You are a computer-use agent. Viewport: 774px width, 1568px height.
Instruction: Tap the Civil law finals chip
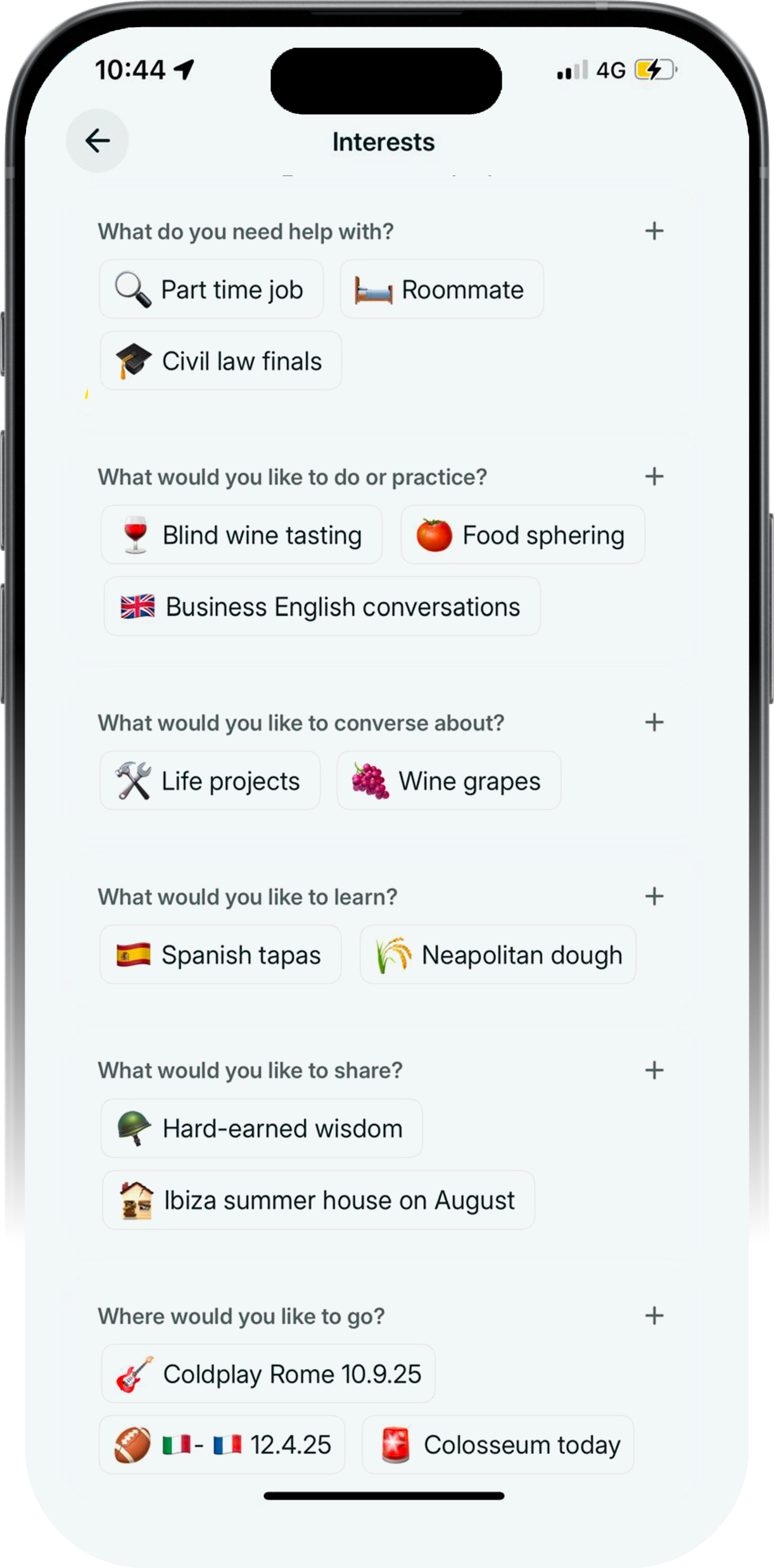click(x=220, y=361)
